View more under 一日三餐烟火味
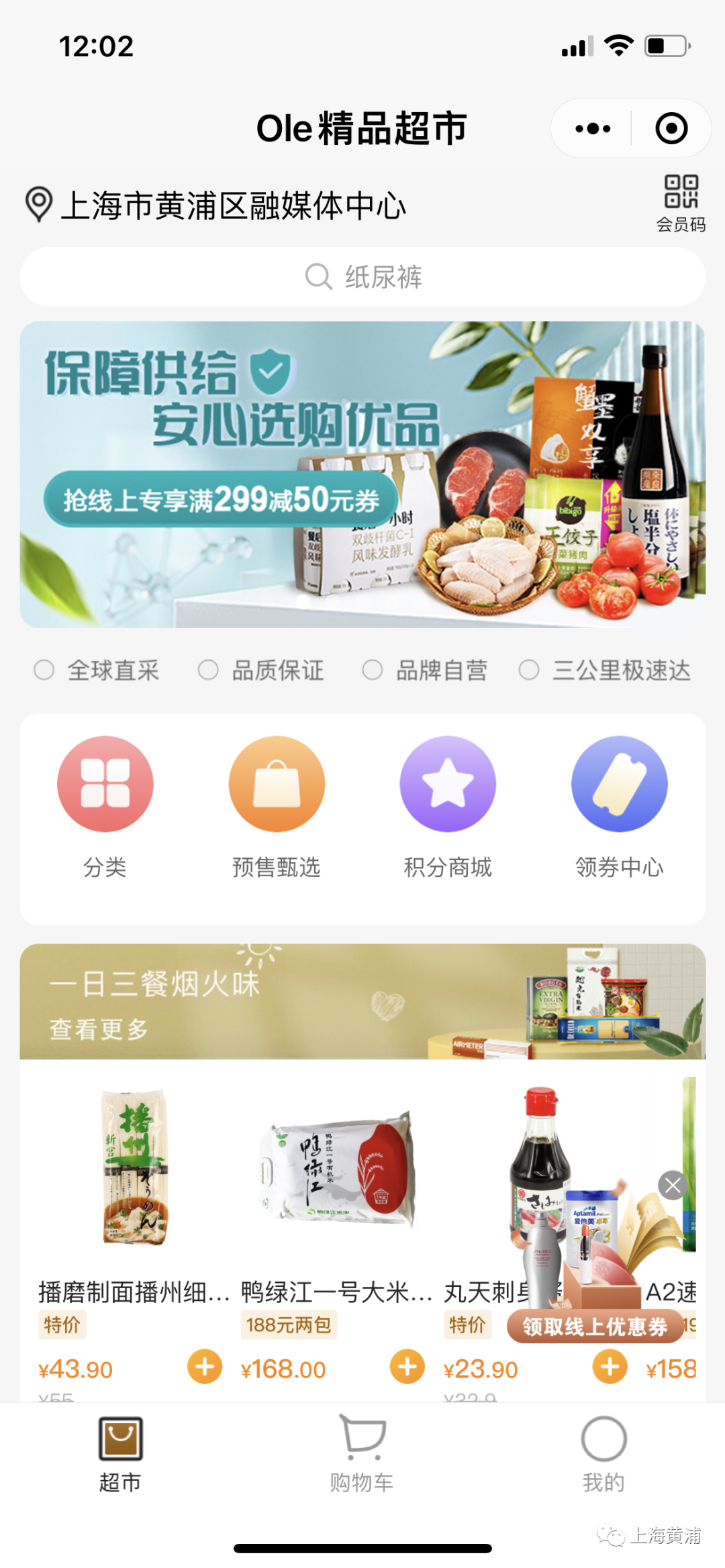The width and height of the screenshot is (725, 1568). pos(99,1029)
